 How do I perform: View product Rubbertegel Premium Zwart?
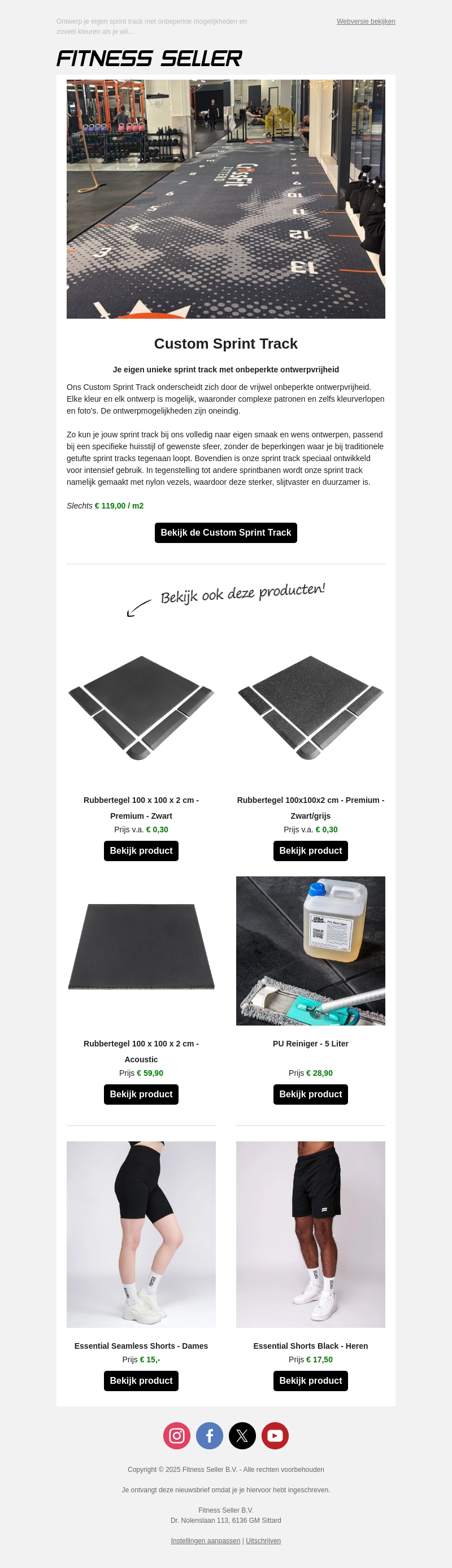(141, 850)
